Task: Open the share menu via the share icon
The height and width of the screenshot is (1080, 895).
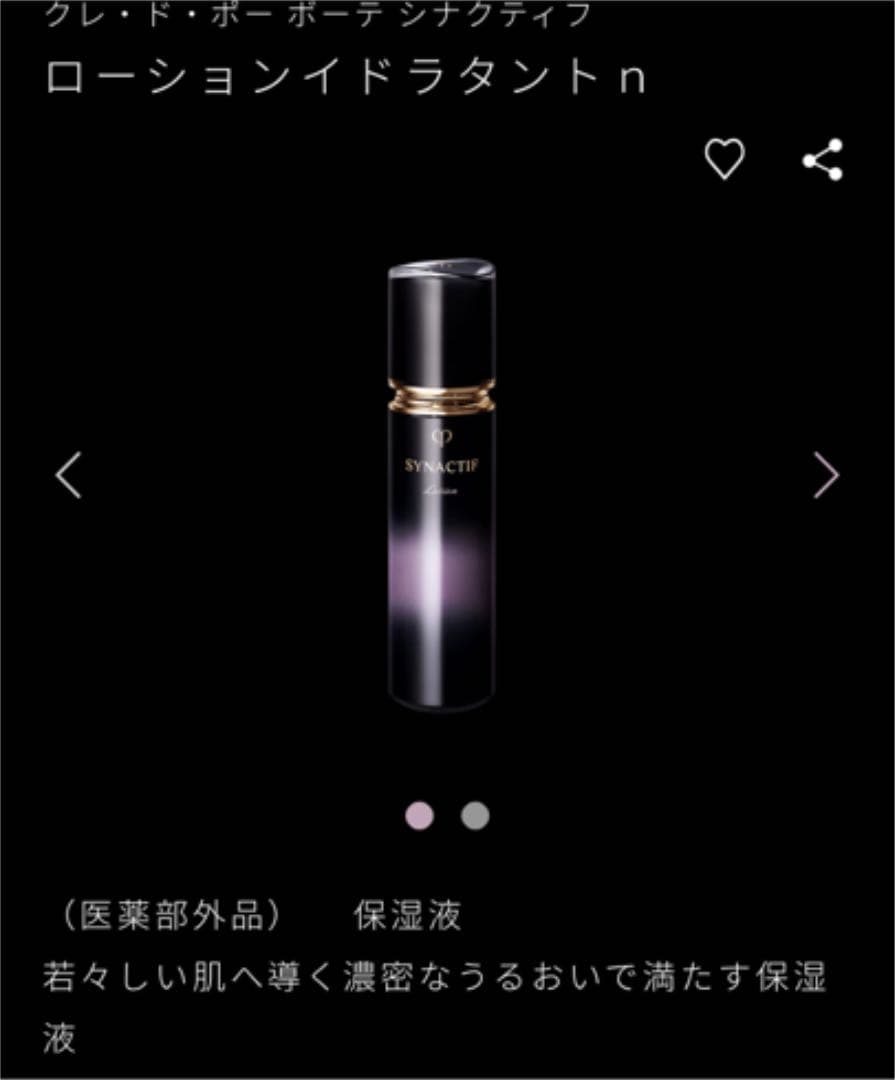Action: (x=822, y=157)
